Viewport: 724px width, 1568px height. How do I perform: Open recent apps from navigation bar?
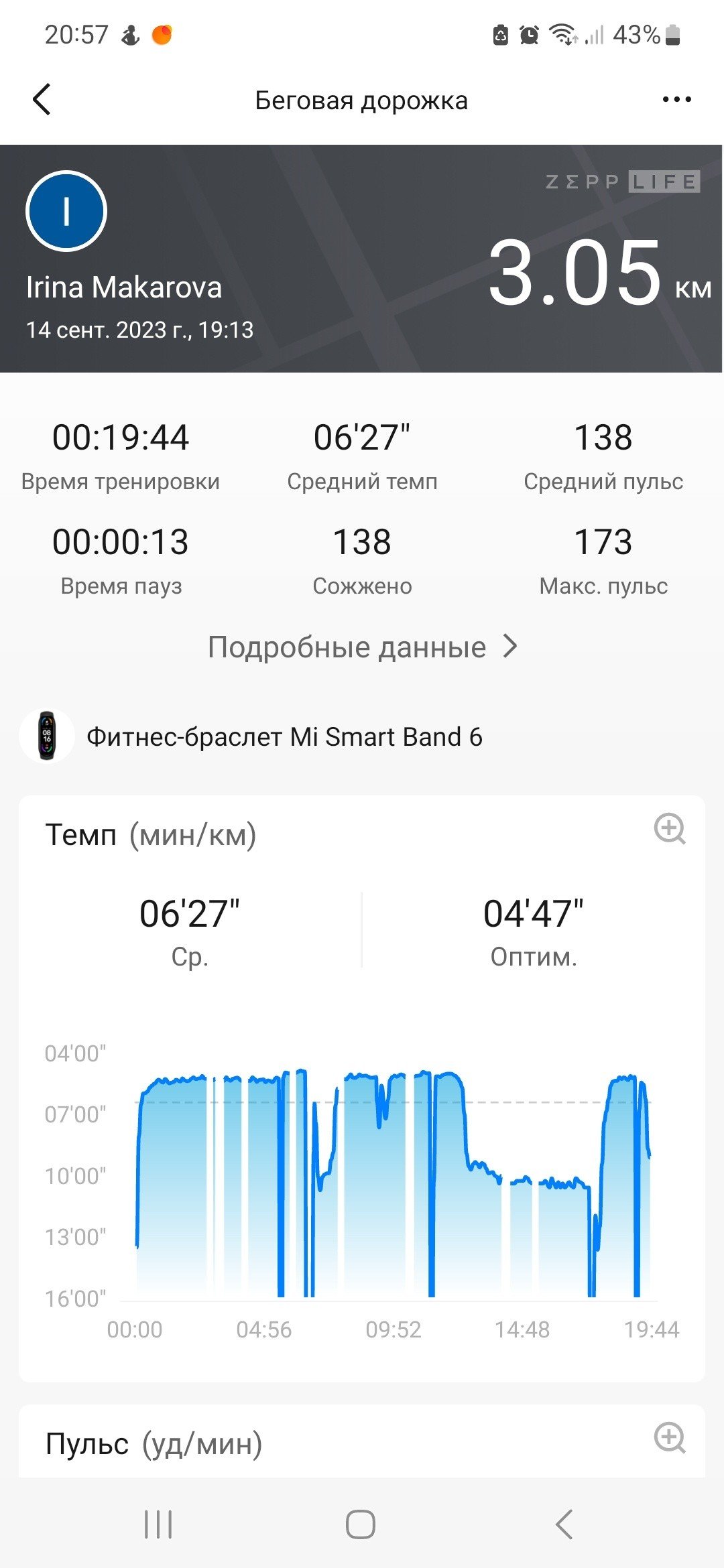[158, 1524]
